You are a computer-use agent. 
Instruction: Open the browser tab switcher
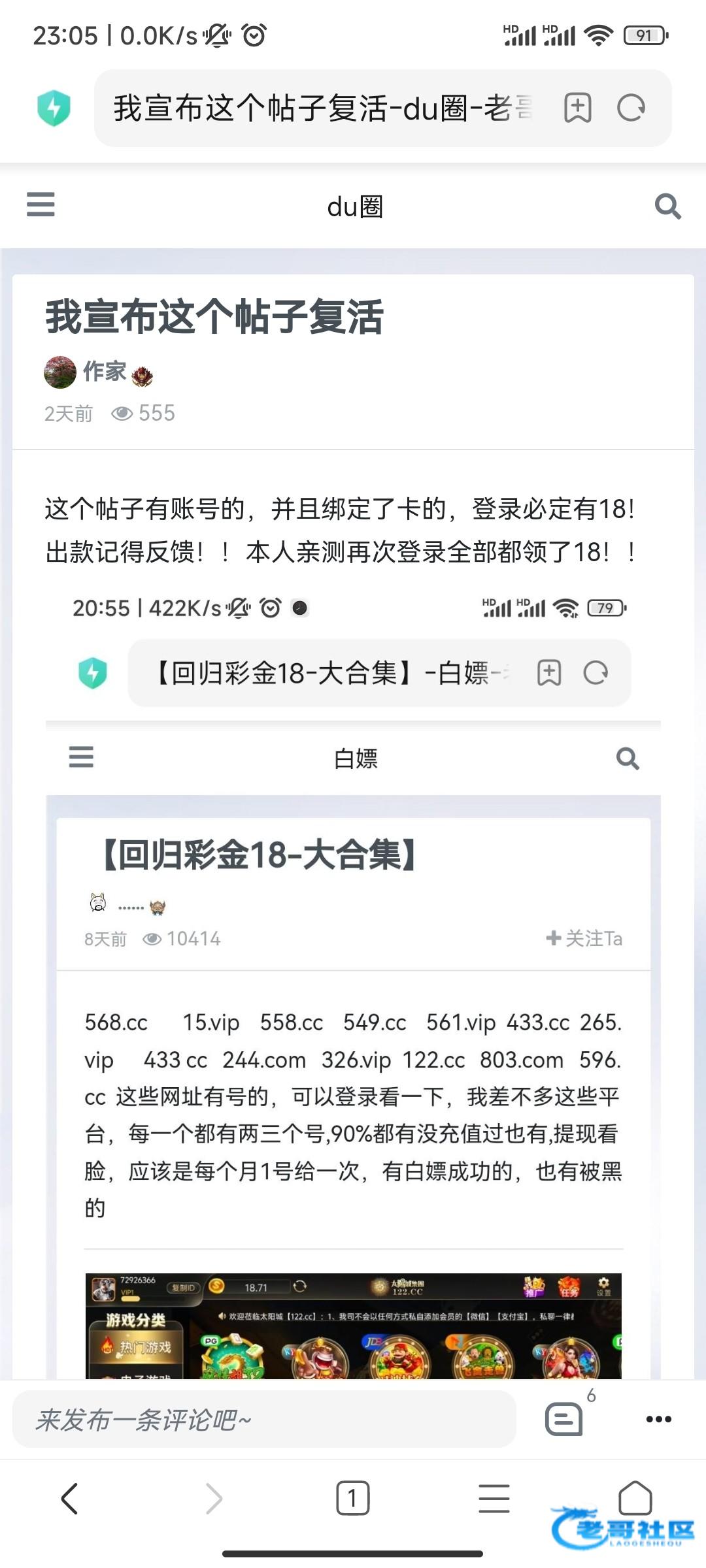pos(352,1499)
